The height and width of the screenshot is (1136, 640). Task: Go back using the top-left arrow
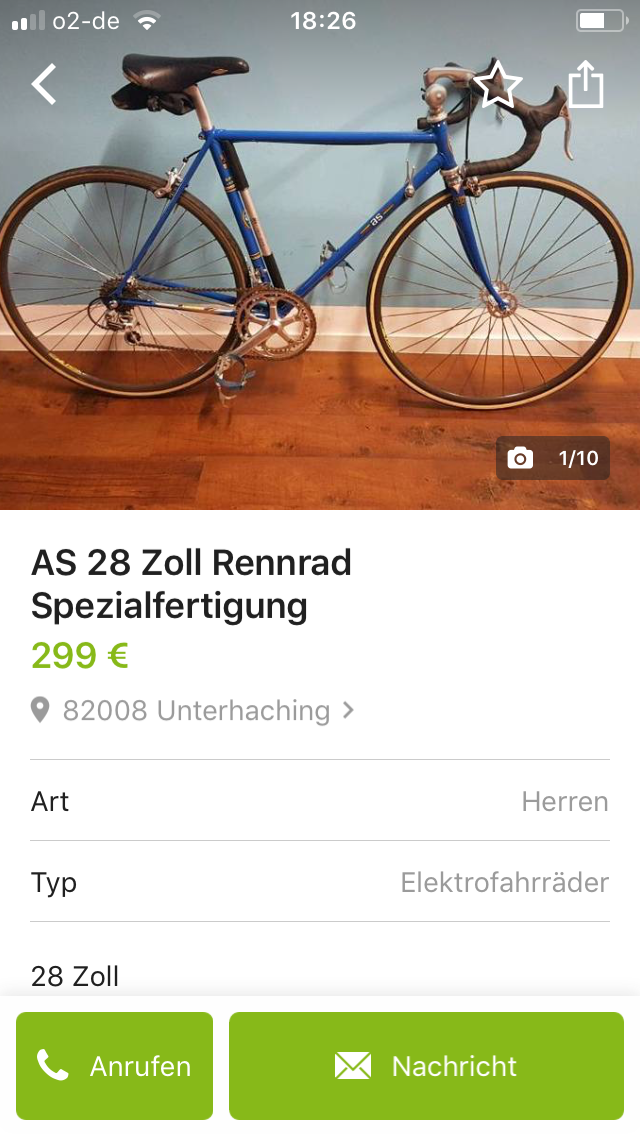pyautogui.click(x=44, y=85)
